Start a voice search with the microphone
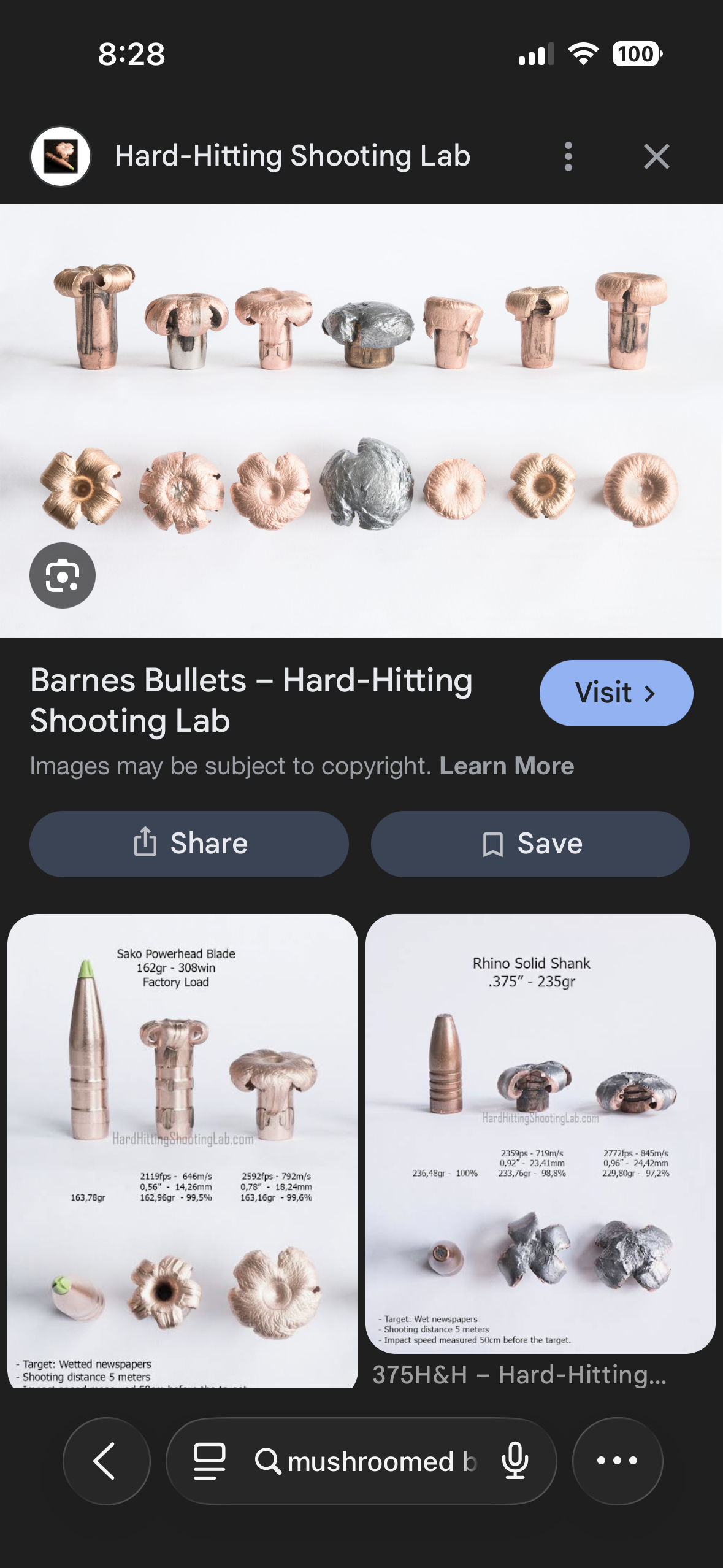 pos(515,1461)
